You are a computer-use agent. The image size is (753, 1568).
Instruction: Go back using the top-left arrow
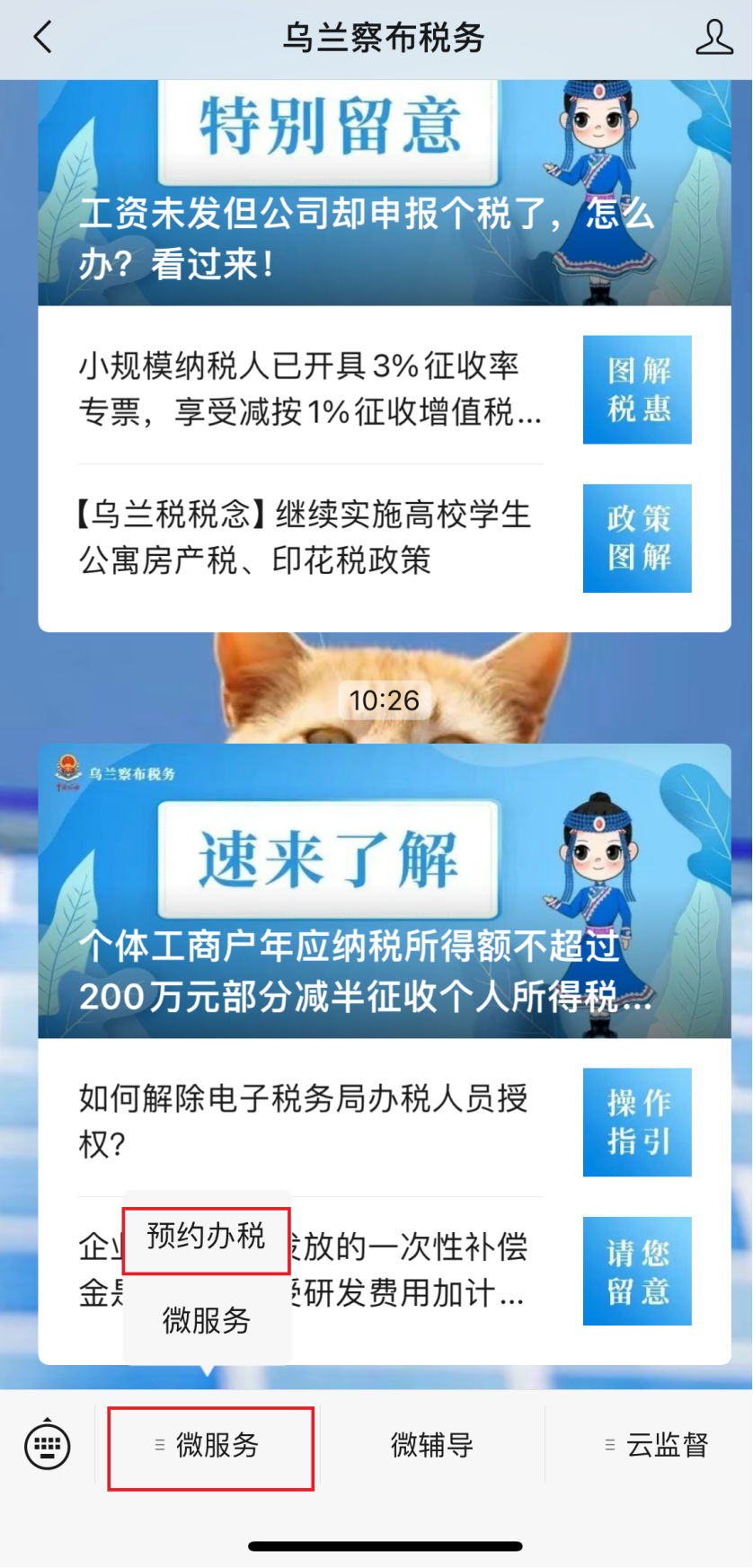point(42,38)
